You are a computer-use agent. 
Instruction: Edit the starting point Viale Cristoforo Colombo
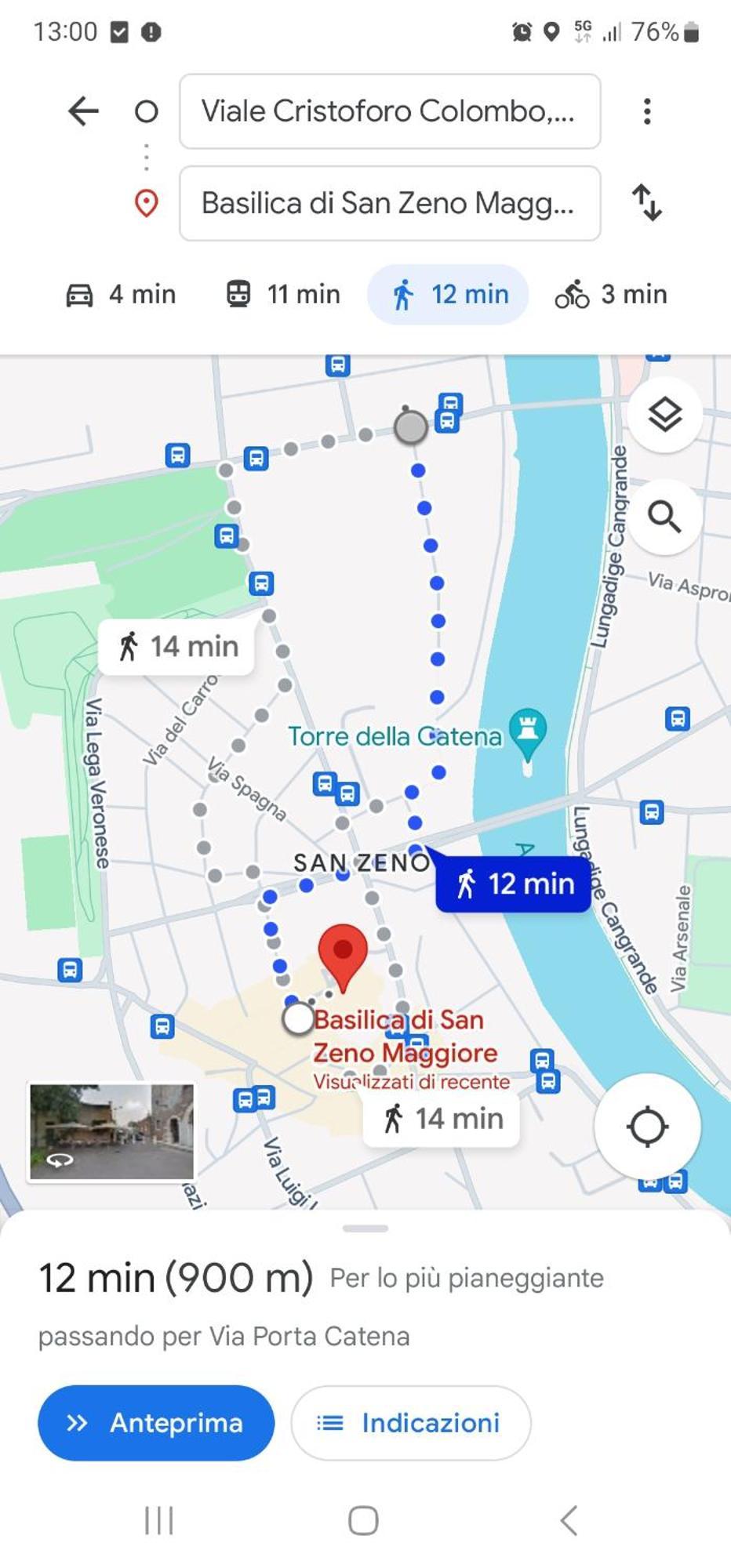[389, 111]
